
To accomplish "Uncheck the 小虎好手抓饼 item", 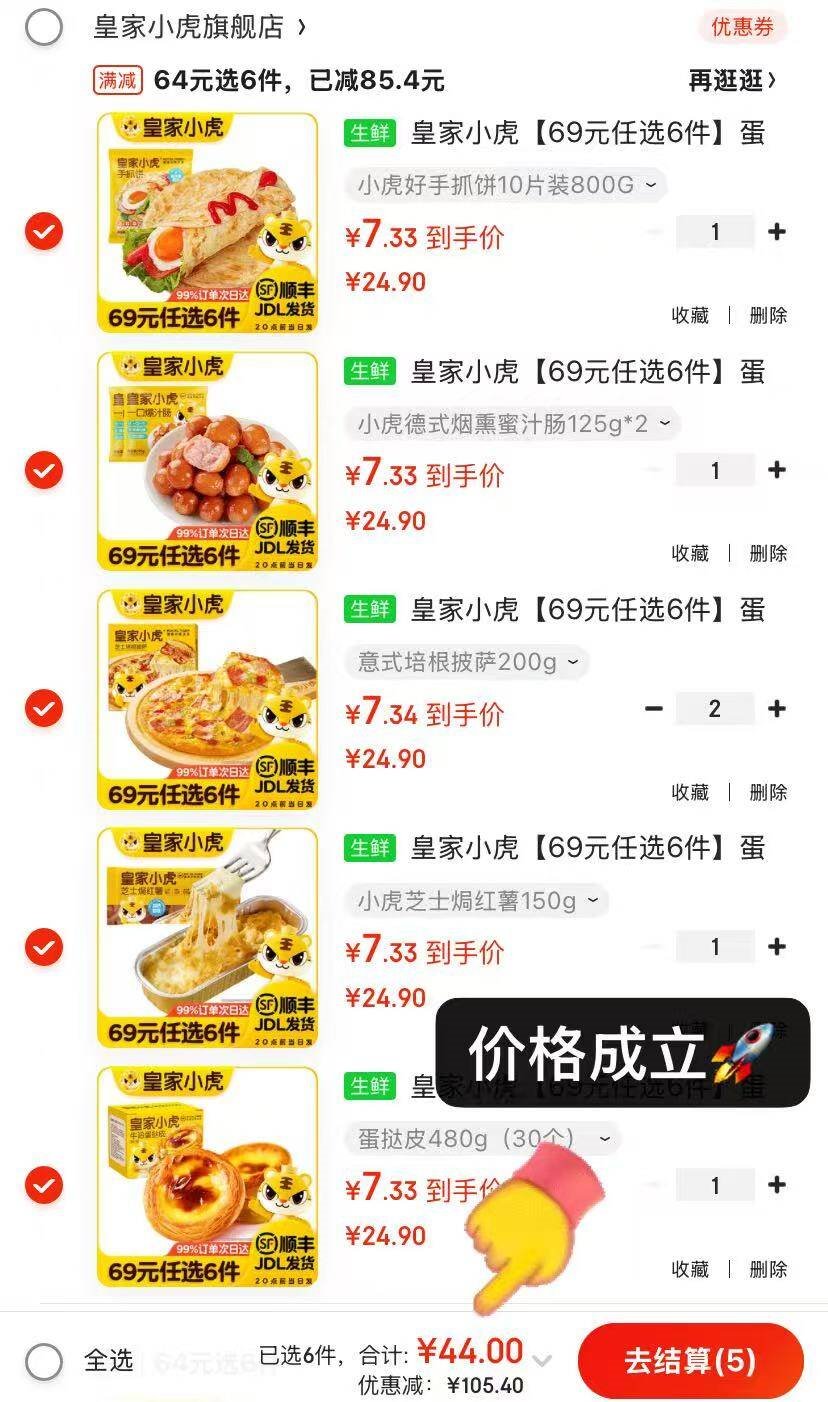I will pyautogui.click(x=44, y=232).
